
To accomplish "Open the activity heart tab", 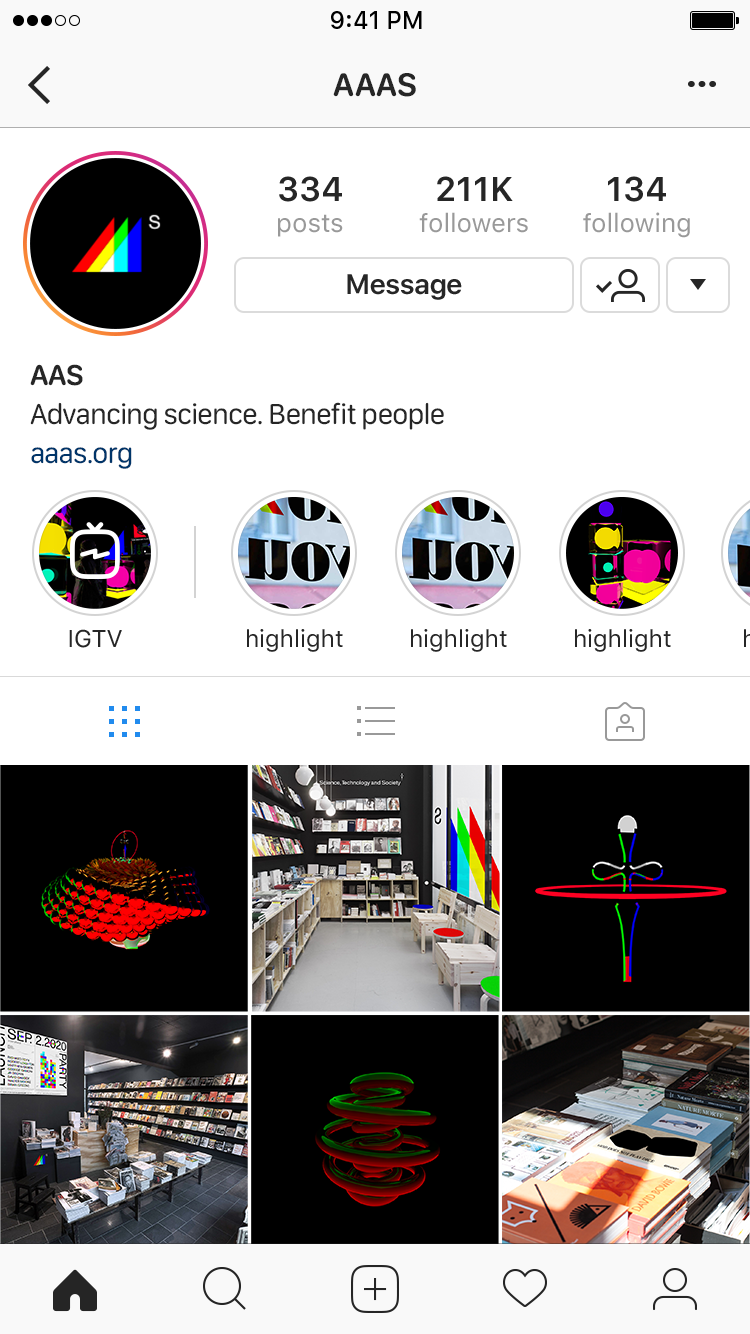I will [525, 1289].
